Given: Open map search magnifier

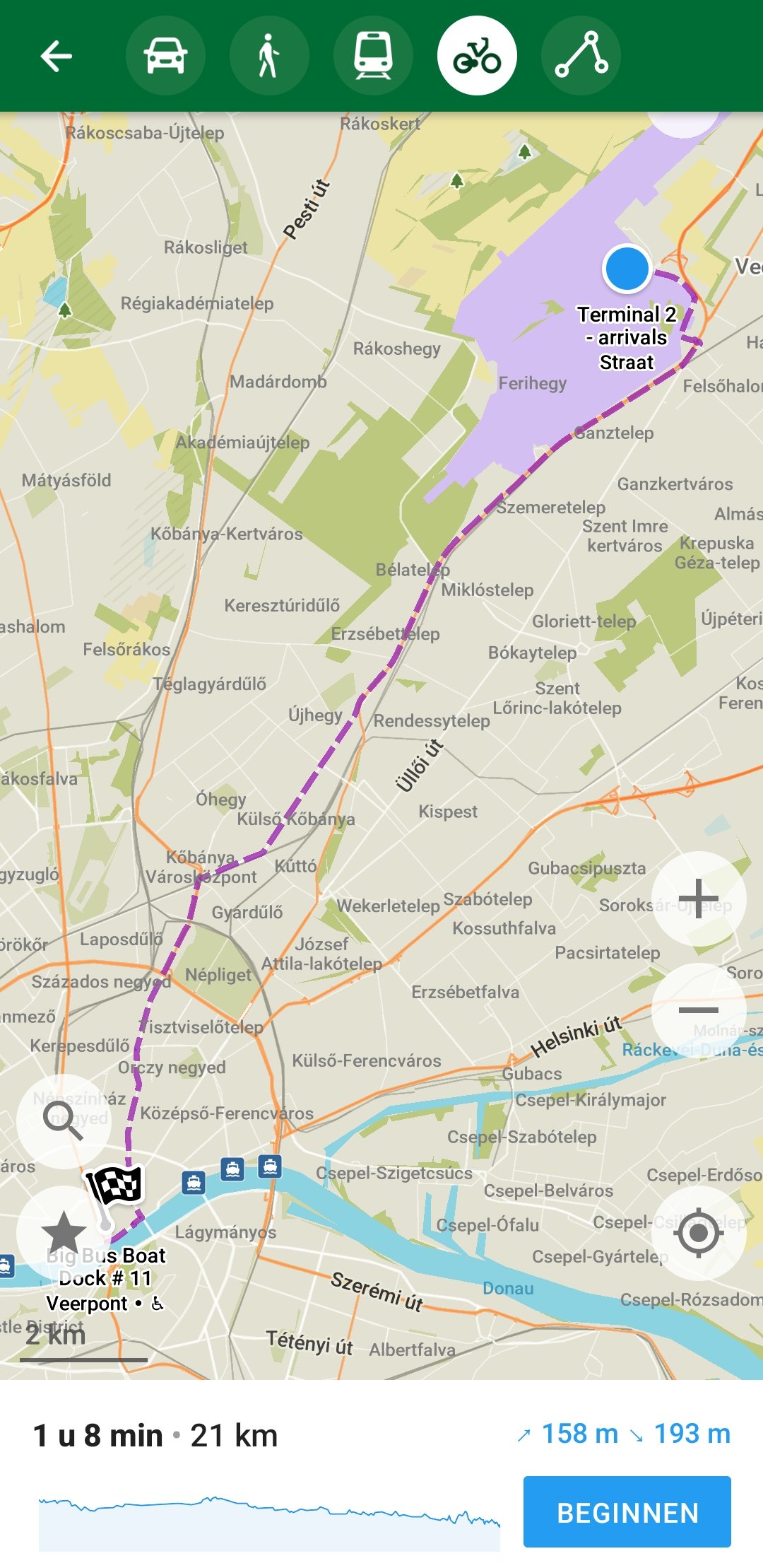Looking at the screenshot, I should 64,1121.
